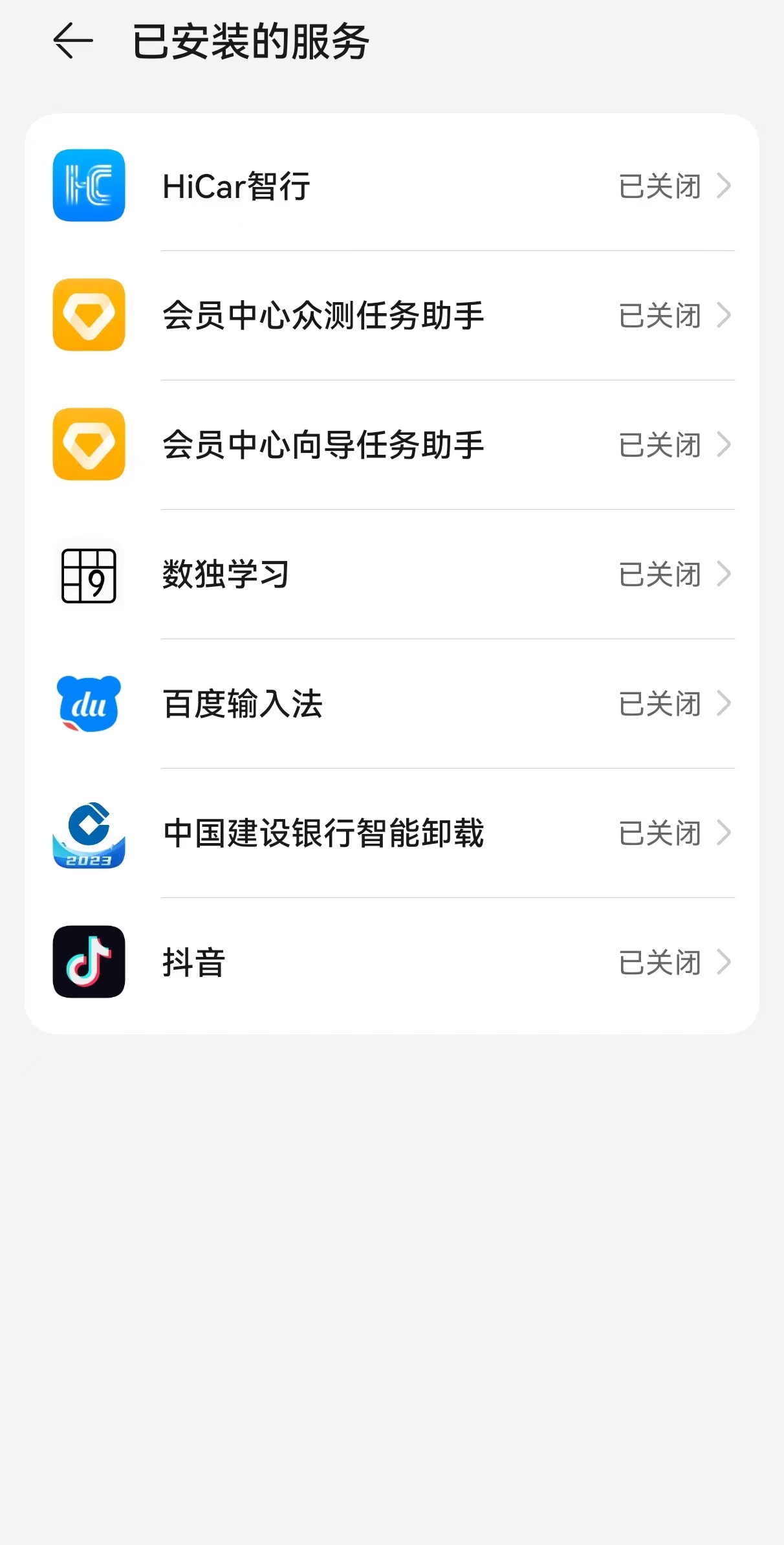Open HiCar智行 service settings
The height and width of the screenshot is (1545, 784).
click(392, 186)
